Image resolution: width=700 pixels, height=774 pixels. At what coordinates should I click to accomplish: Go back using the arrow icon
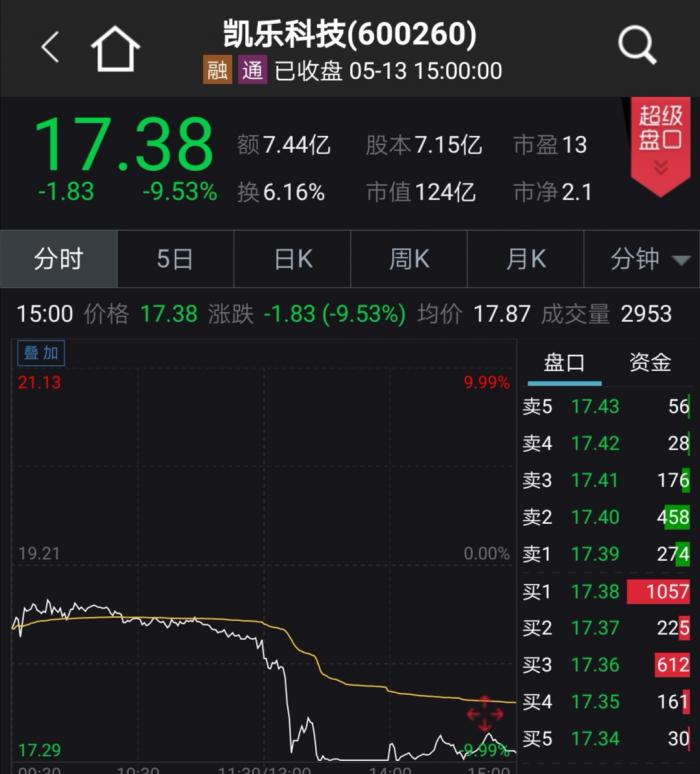(50, 46)
